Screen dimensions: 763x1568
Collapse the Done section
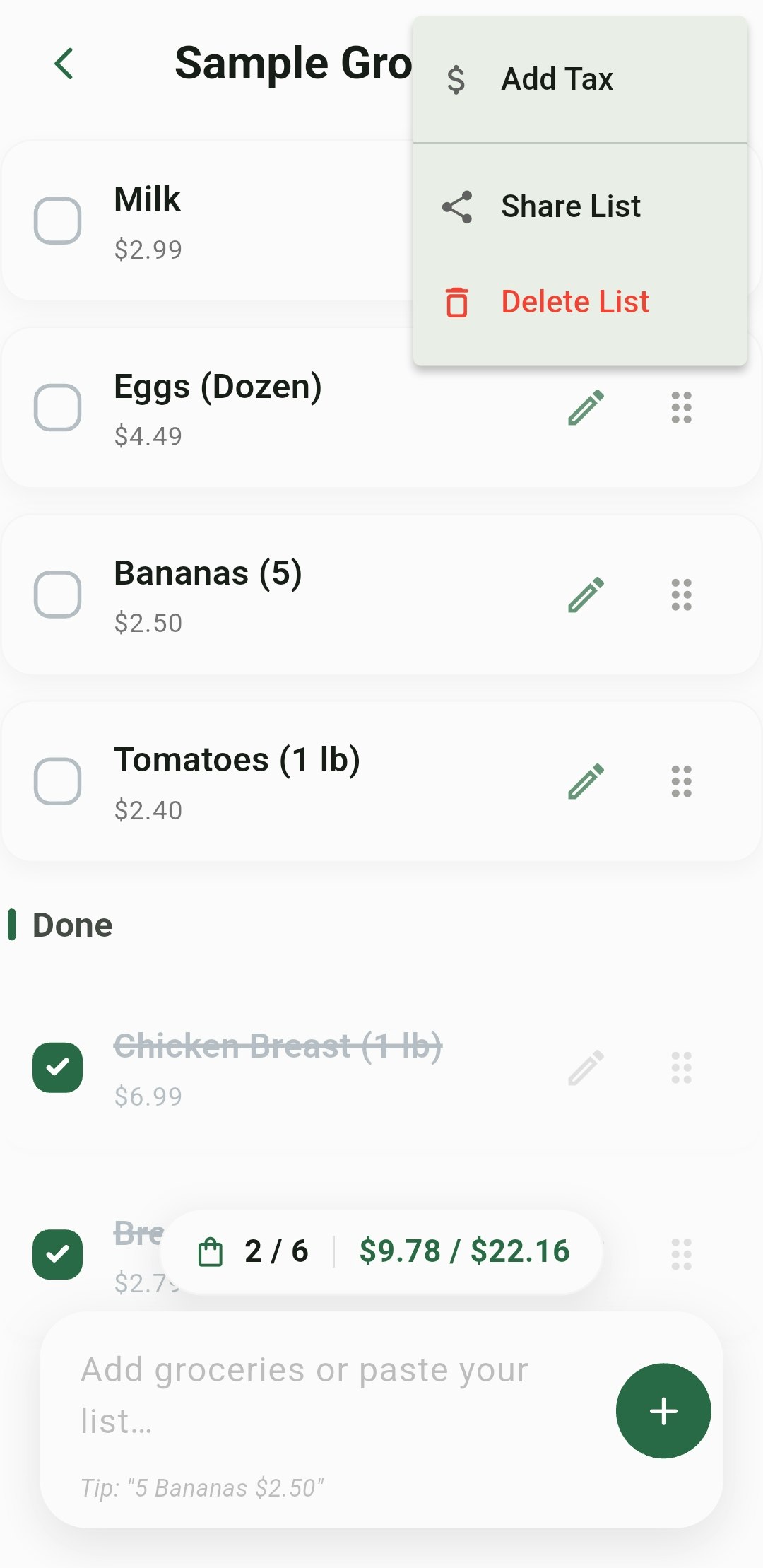[x=71, y=923]
